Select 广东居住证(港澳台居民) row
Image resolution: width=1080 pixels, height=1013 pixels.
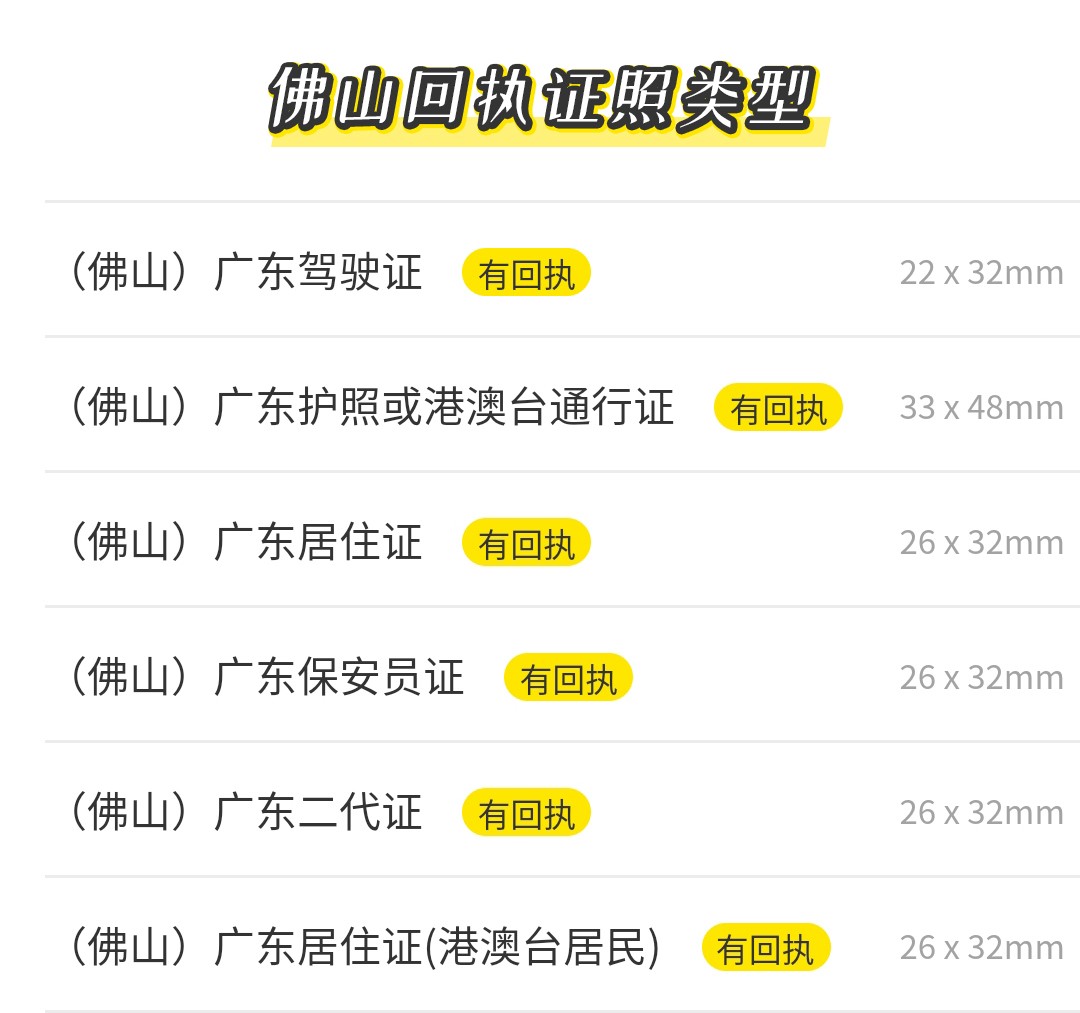(437, 948)
